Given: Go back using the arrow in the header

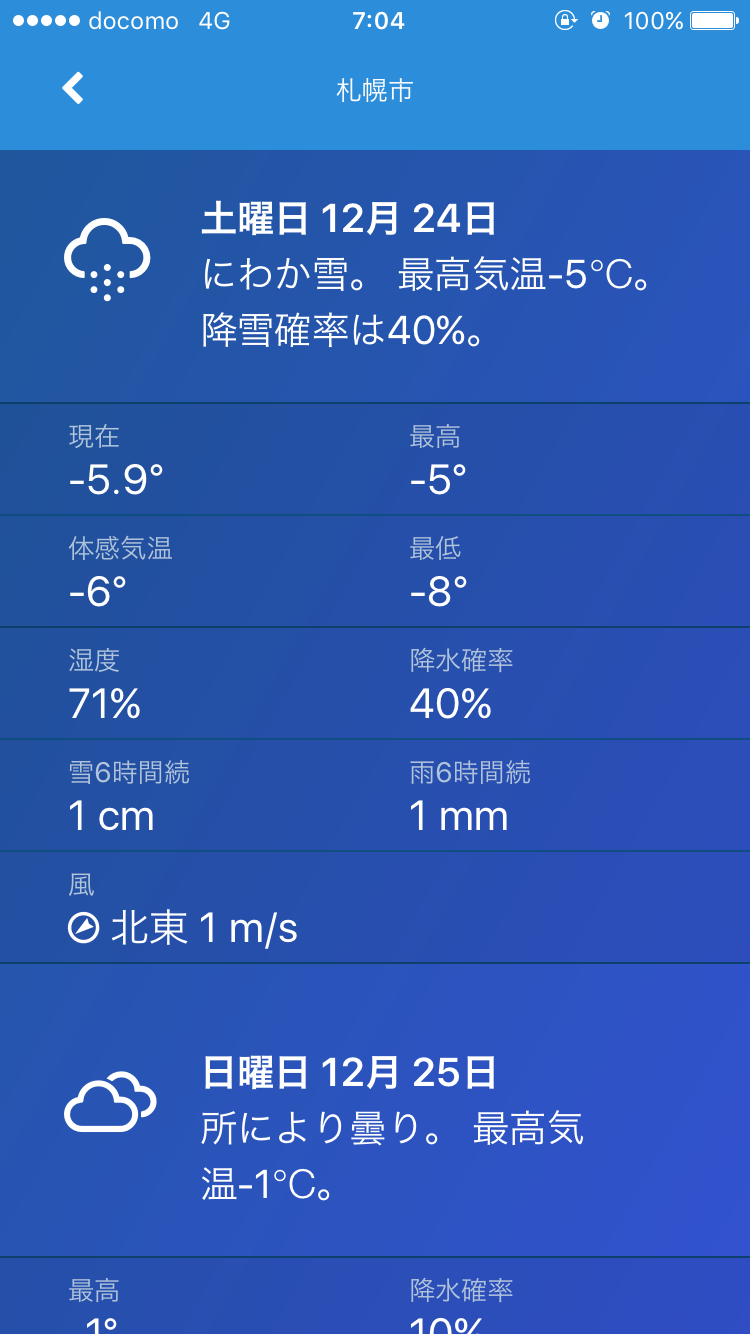Looking at the screenshot, I should pos(73,89).
